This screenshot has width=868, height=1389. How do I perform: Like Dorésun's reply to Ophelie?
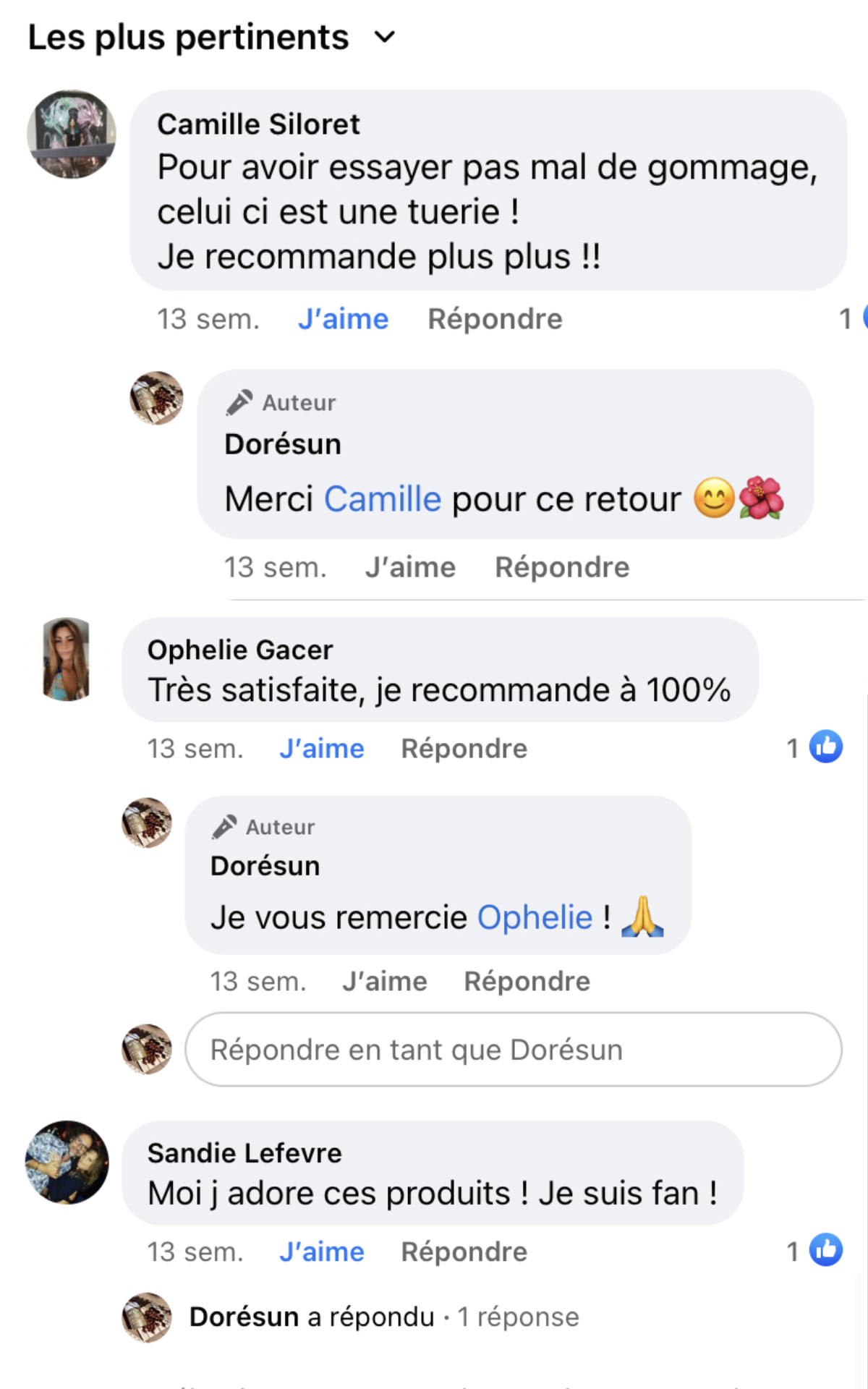click(385, 982)
